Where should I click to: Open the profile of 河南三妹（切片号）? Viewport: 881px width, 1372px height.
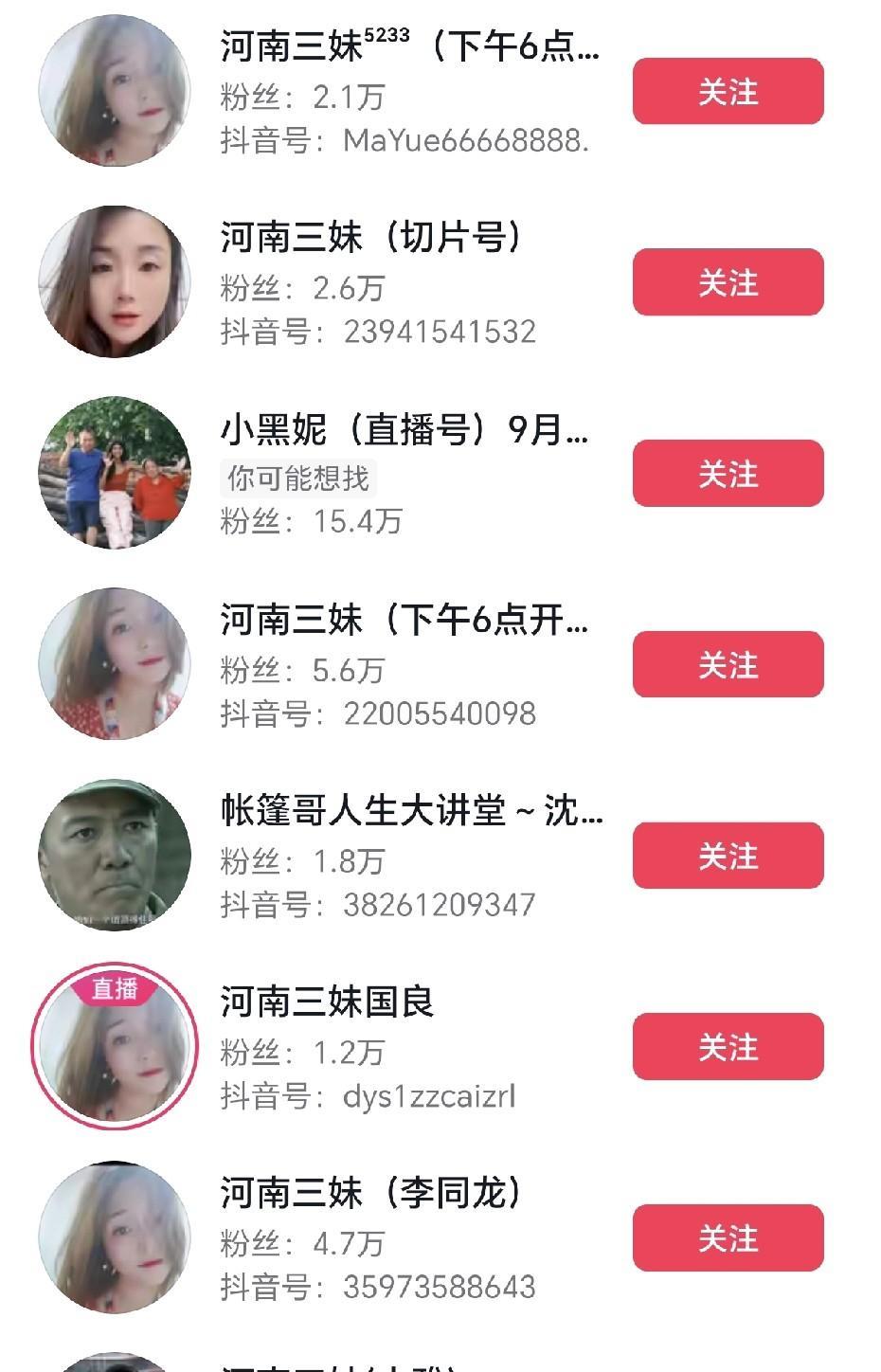point(370,238)
